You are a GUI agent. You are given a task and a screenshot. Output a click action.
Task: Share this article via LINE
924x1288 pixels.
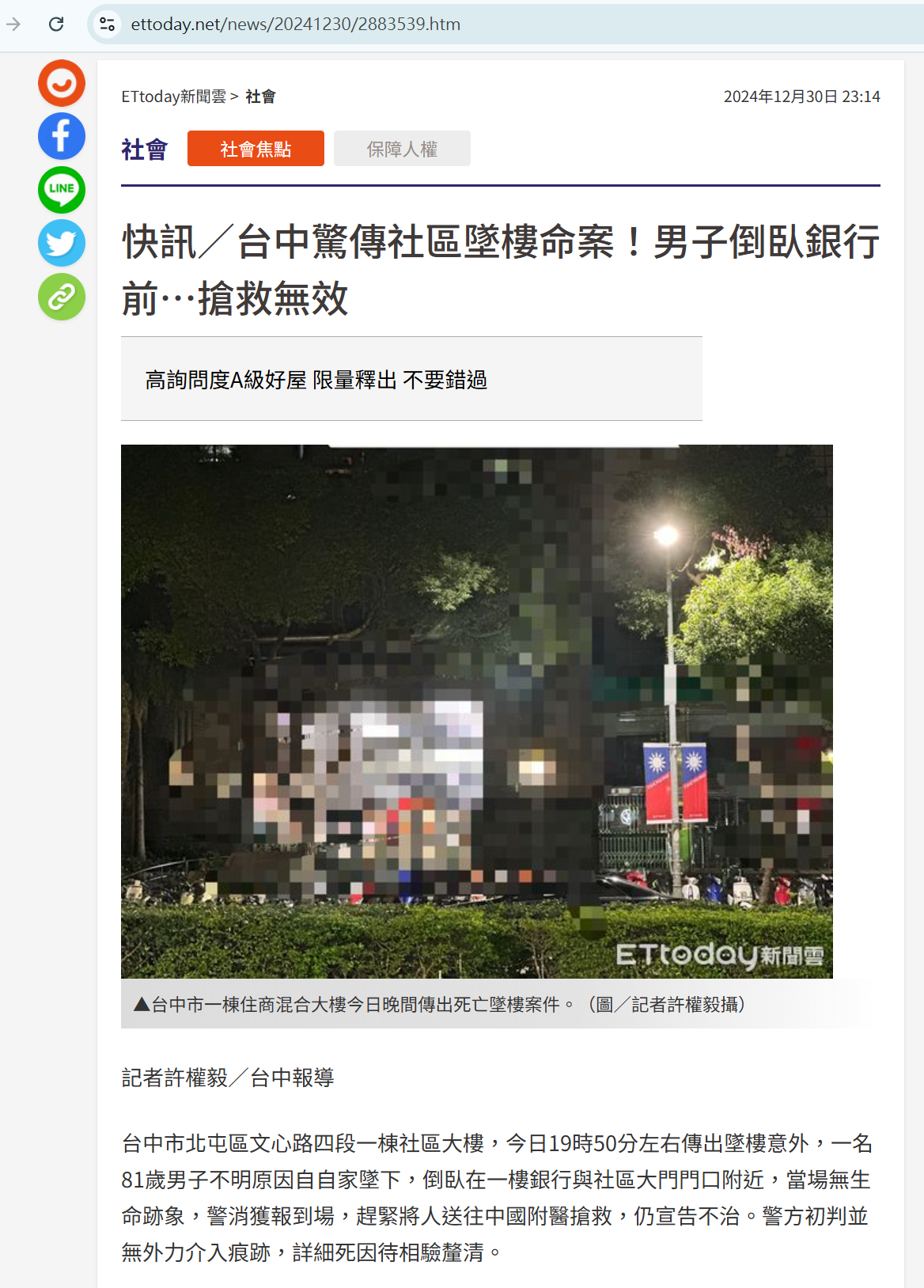pyautogui.click(x=62, y=189)
